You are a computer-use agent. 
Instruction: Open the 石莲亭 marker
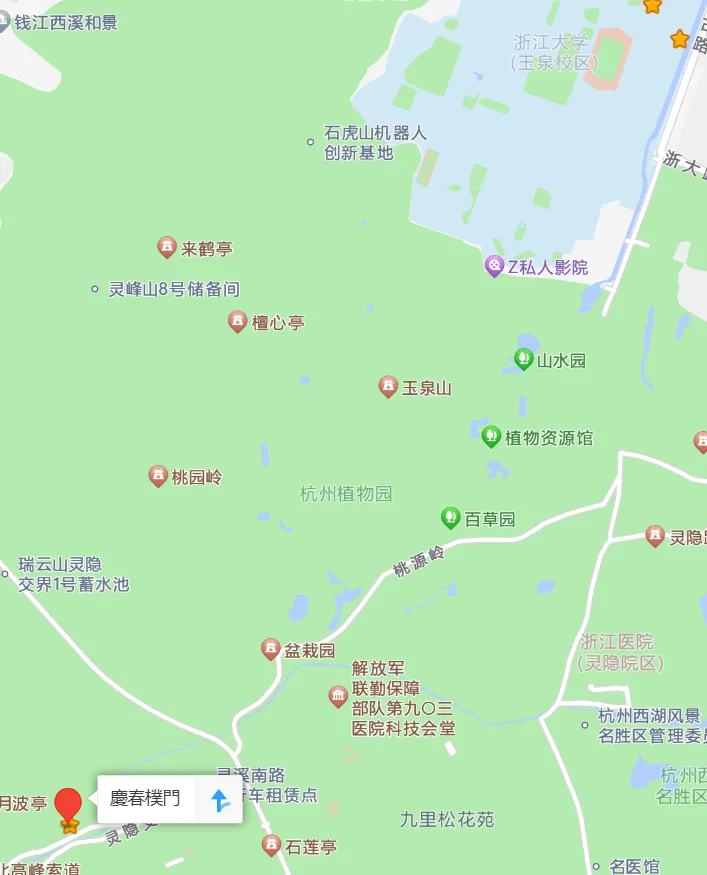tap(271, 846)
